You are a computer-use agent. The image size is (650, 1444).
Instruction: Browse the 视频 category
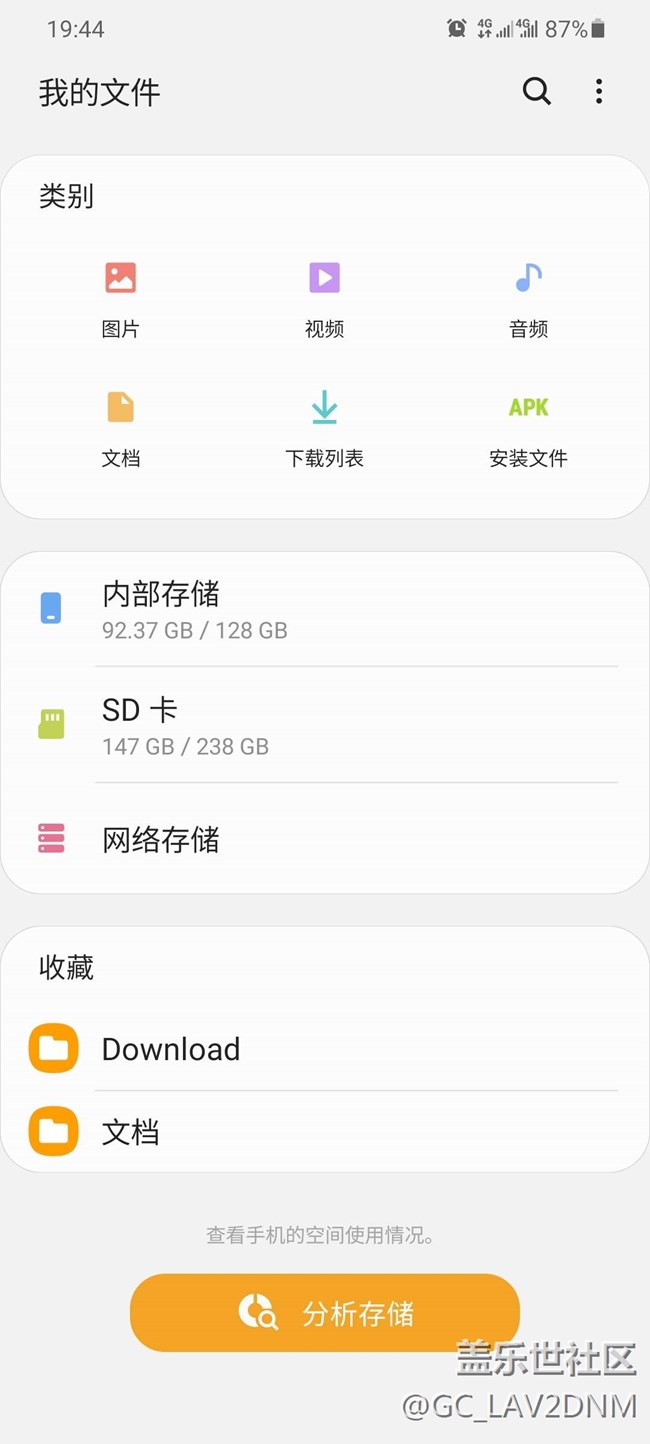(x=324, y=297)
